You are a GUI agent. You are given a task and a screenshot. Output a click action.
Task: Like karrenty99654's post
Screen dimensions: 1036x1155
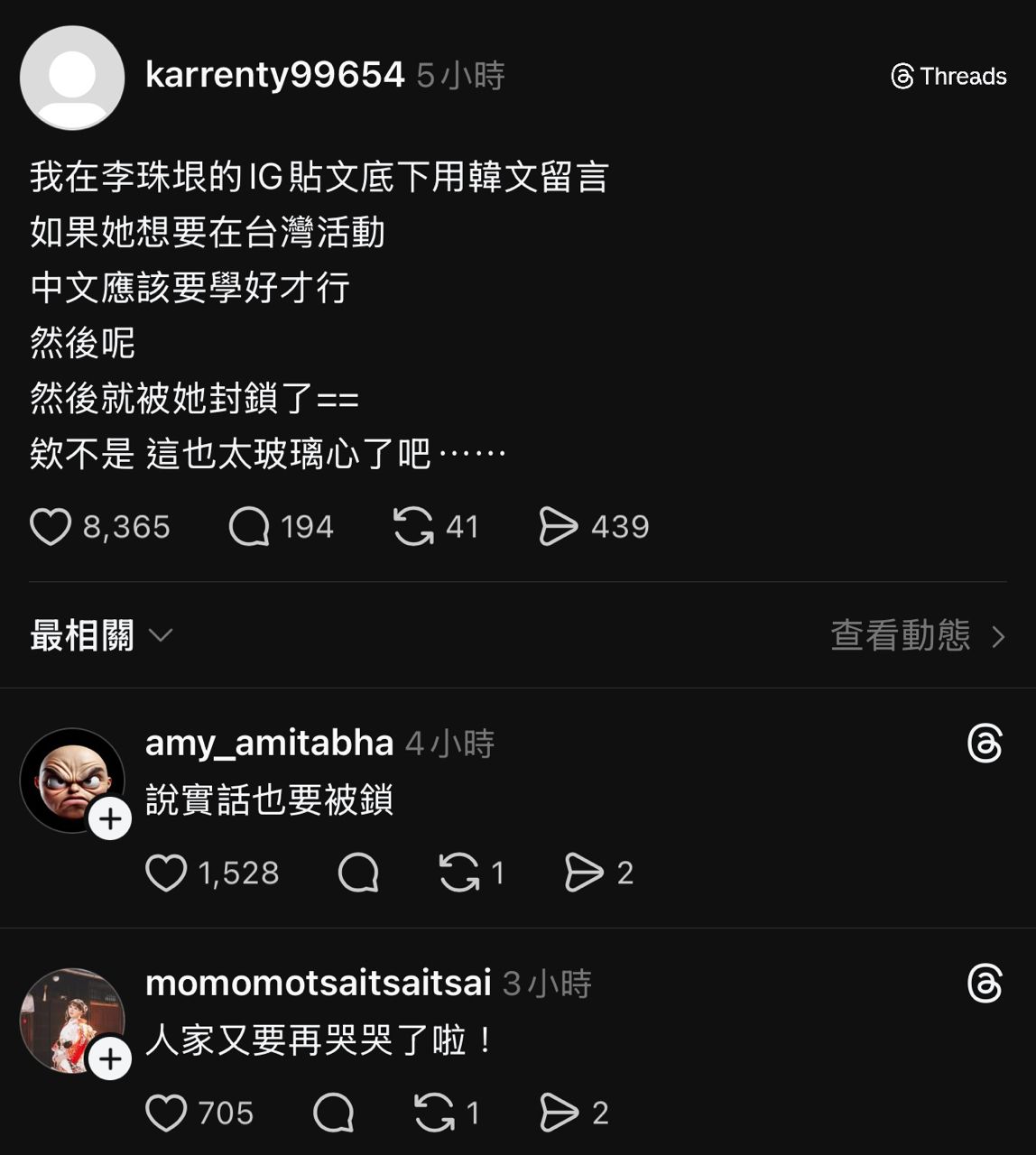click(51, 527)
